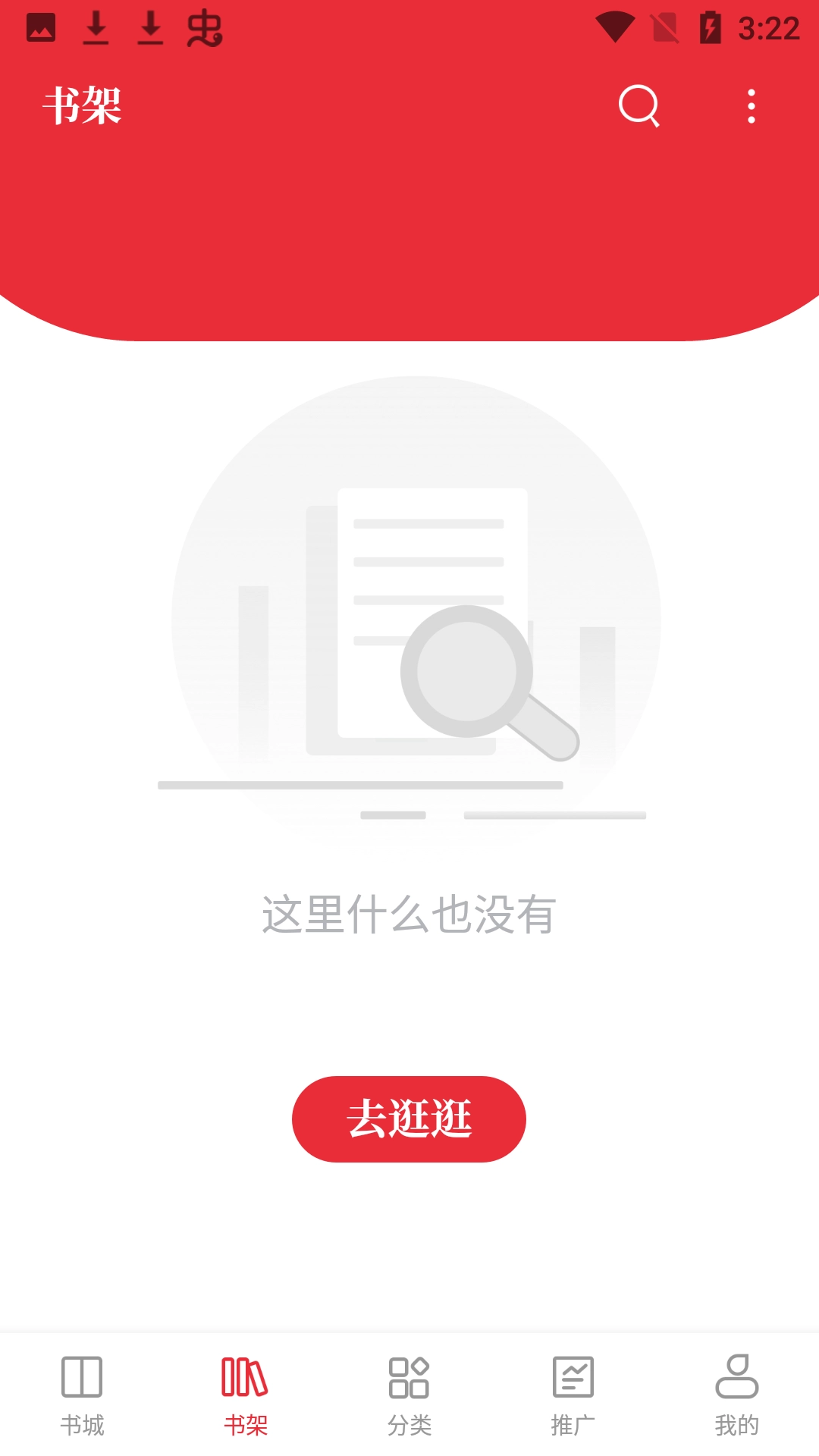The image size is (819, 1456).
Task: Select the 书架 tab
Action: [245, 1395]
